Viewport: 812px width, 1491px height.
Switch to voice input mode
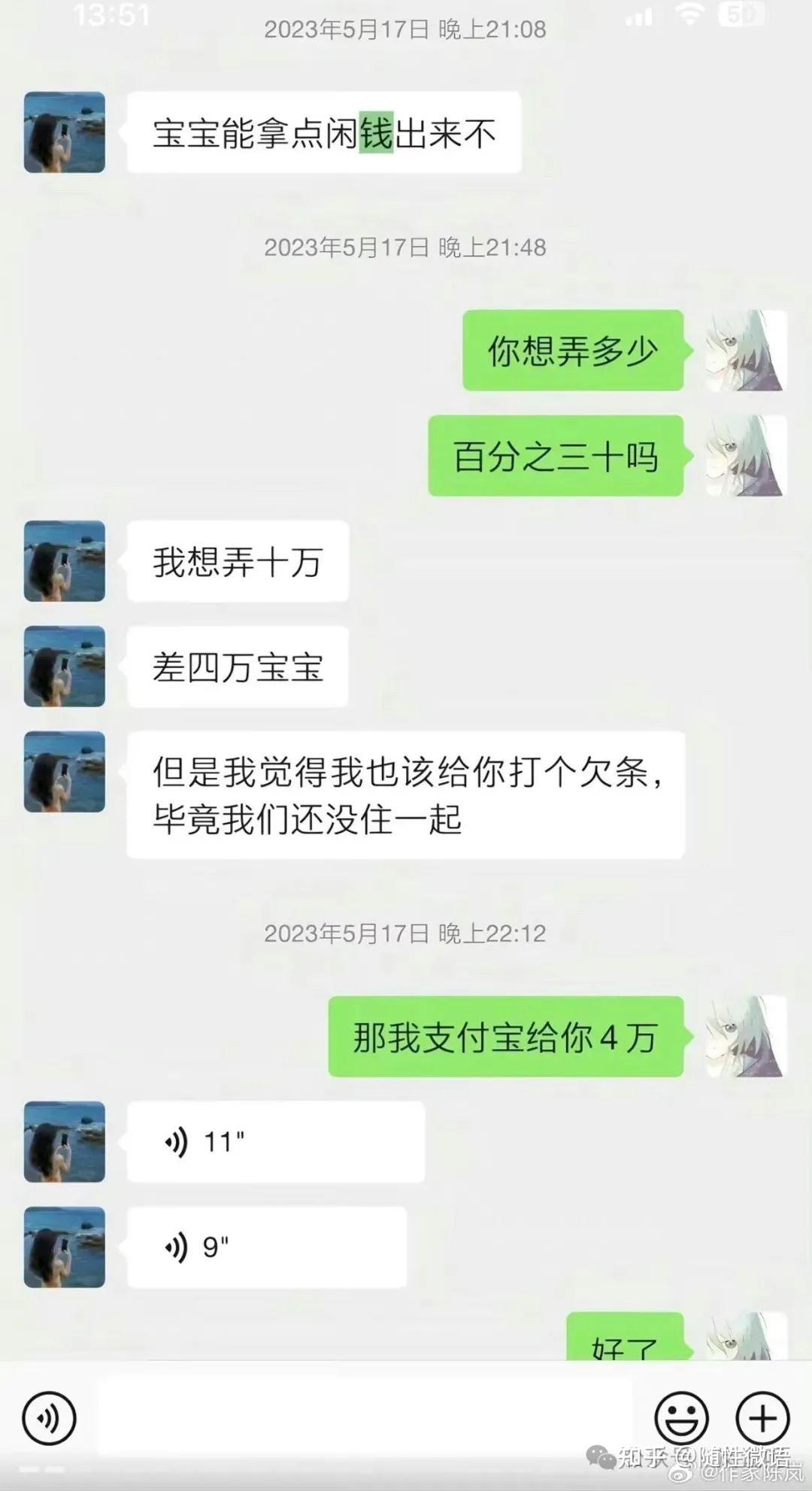click(x=50, y=1419)
